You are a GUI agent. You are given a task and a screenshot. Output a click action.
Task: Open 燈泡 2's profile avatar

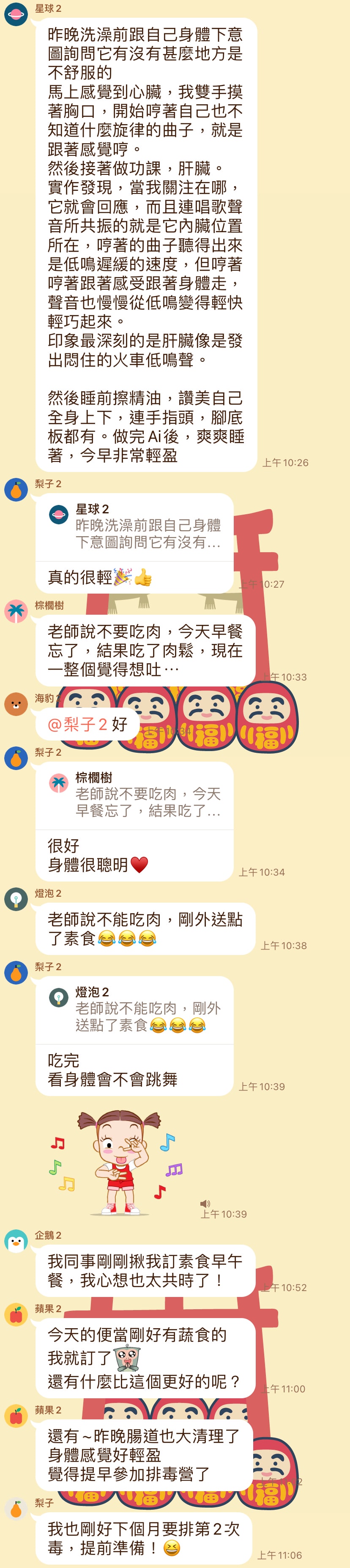(16, 899)
